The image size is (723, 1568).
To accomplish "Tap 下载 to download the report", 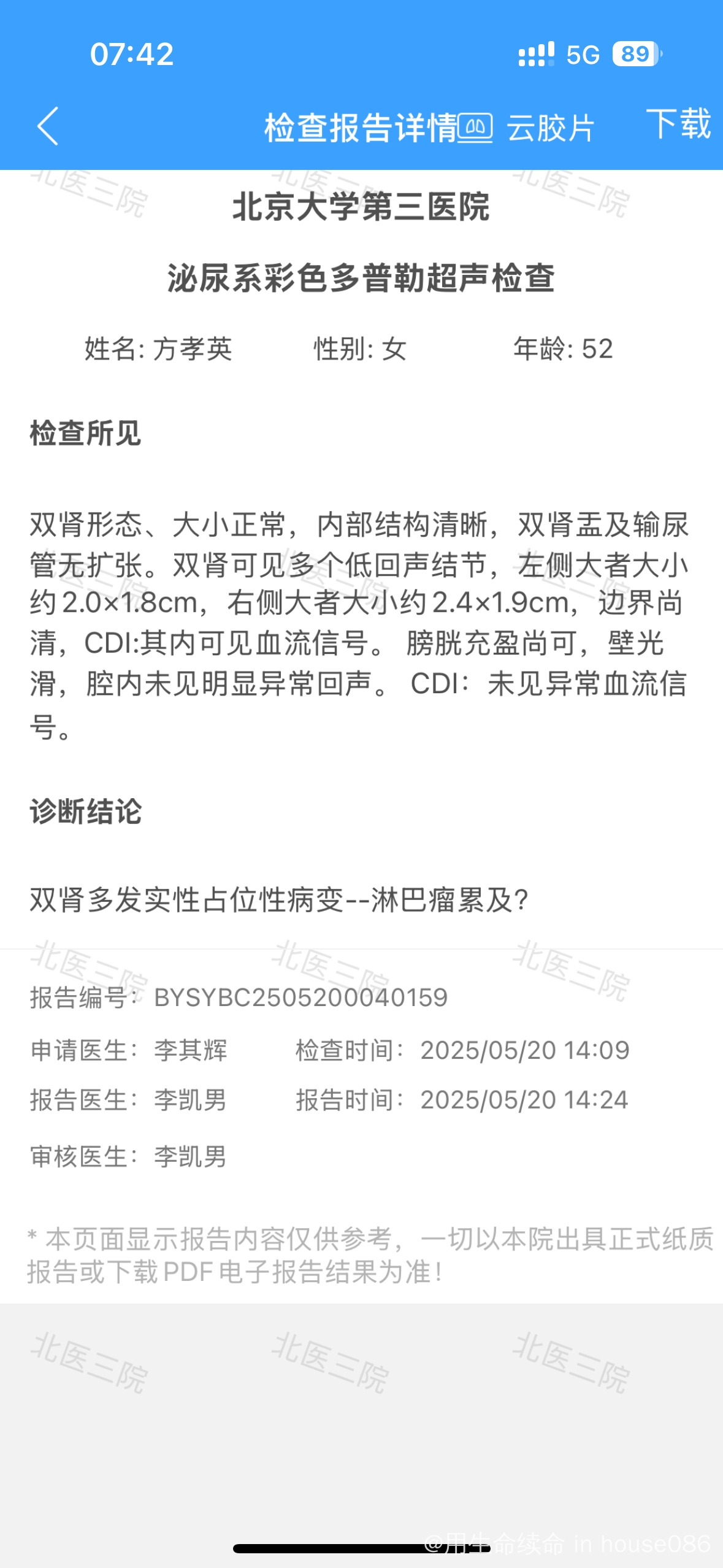I will point(678,124).
